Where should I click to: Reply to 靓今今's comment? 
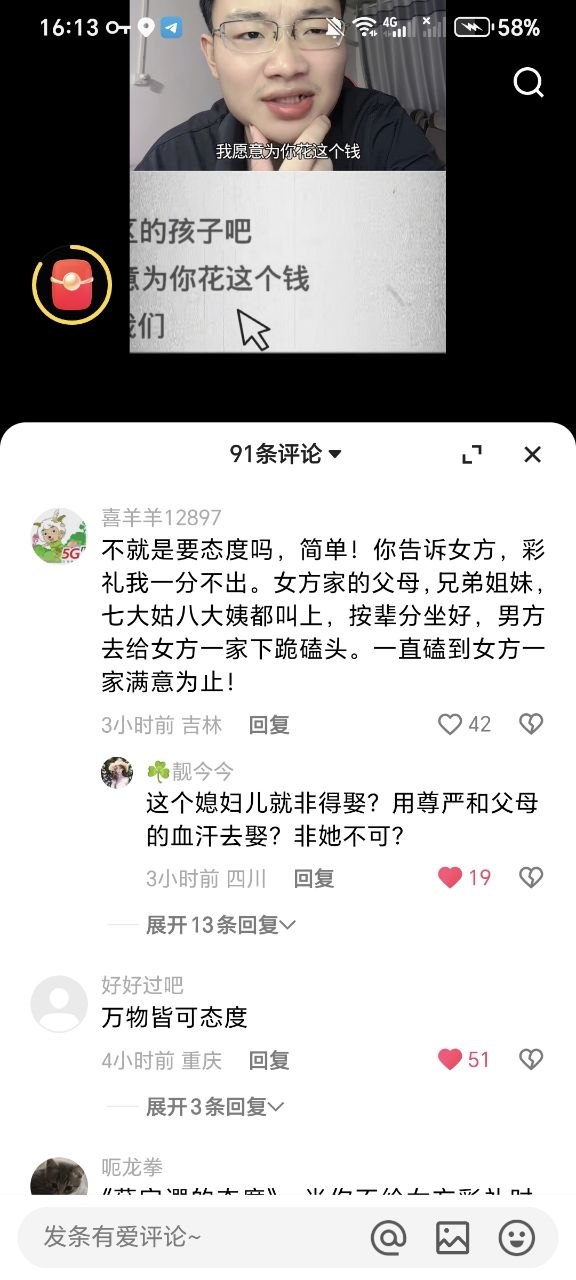click(x=314, y=879)
